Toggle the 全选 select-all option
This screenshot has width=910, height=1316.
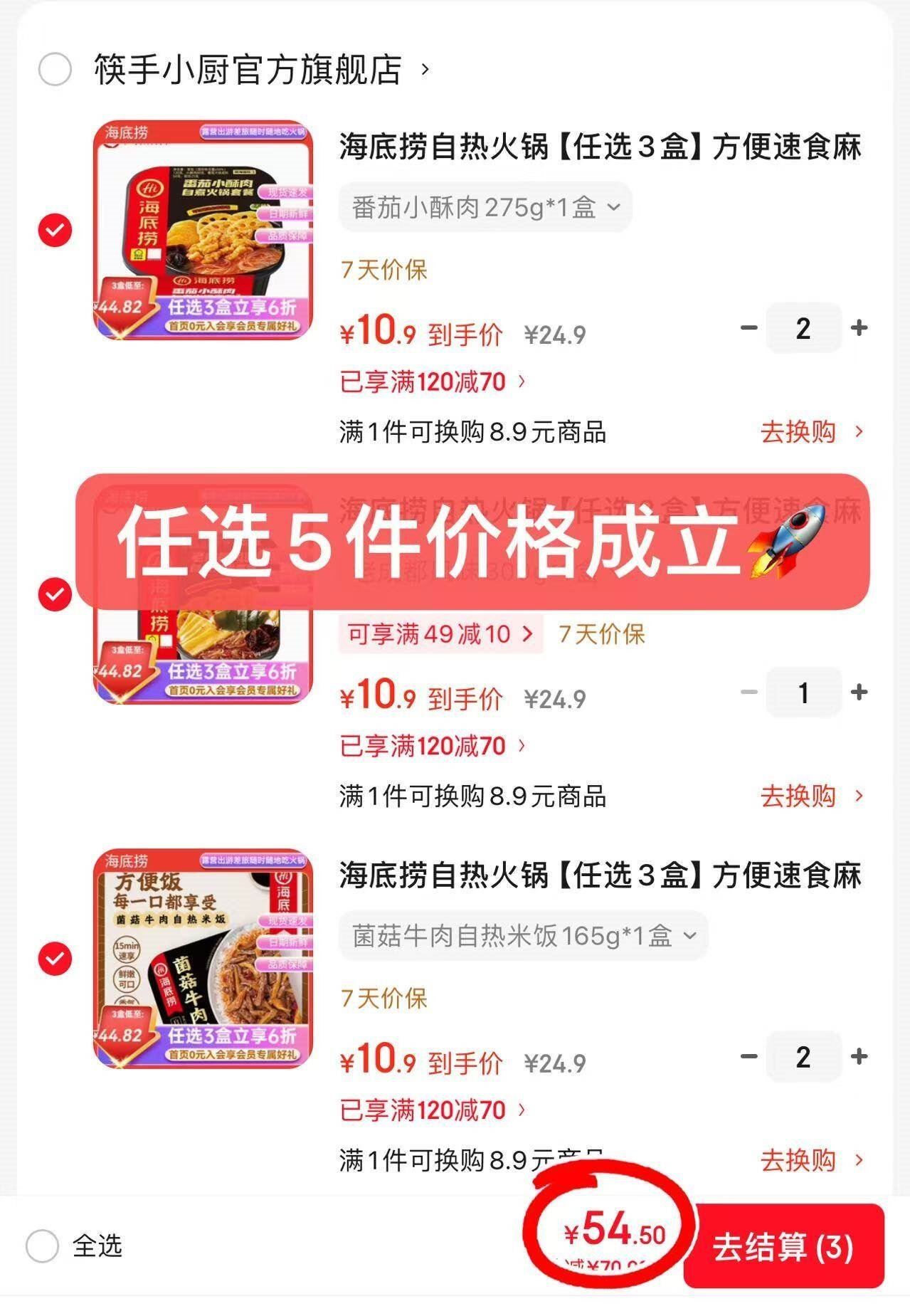42,1246
